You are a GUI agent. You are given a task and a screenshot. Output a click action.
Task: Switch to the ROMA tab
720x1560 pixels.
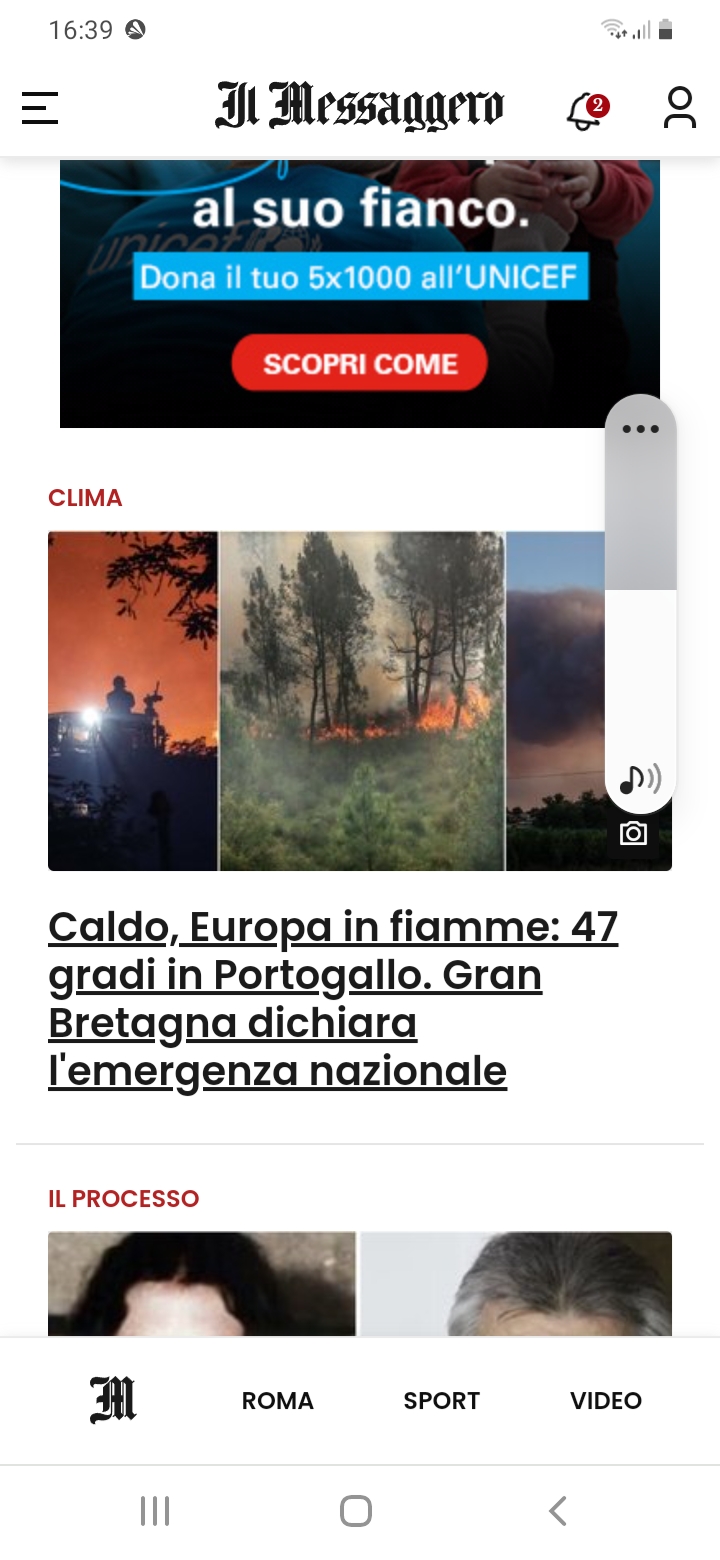coord(278,1401)
